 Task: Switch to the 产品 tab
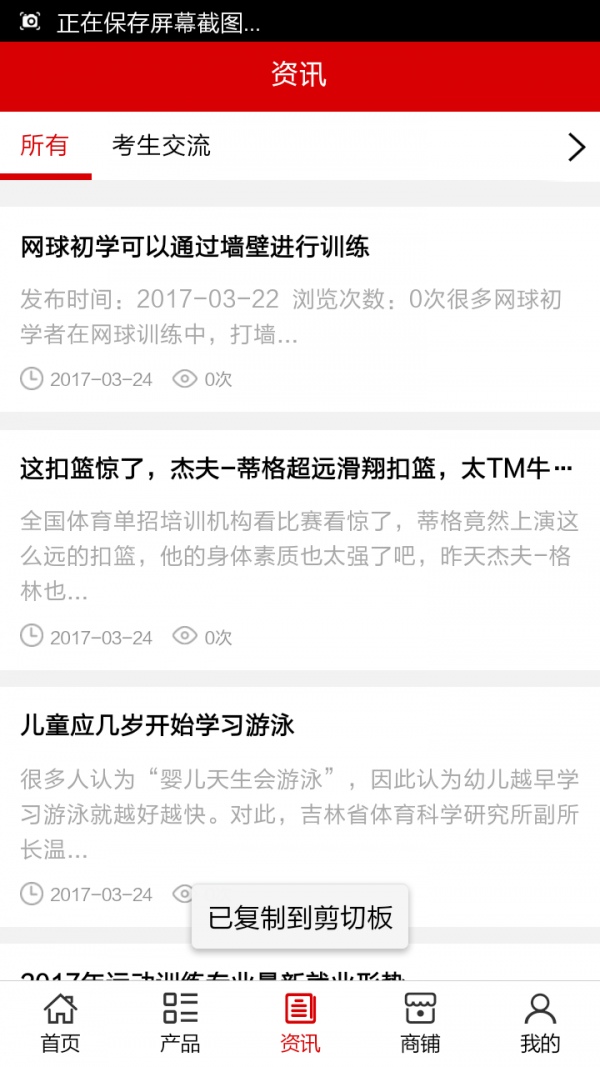pyautogui.click(x=180, y=1023)
